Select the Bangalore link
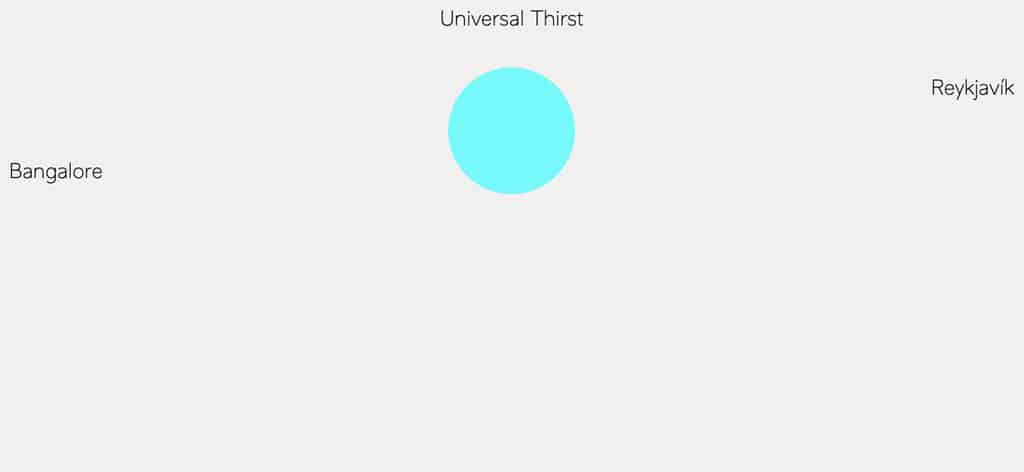 pos(56,172)
